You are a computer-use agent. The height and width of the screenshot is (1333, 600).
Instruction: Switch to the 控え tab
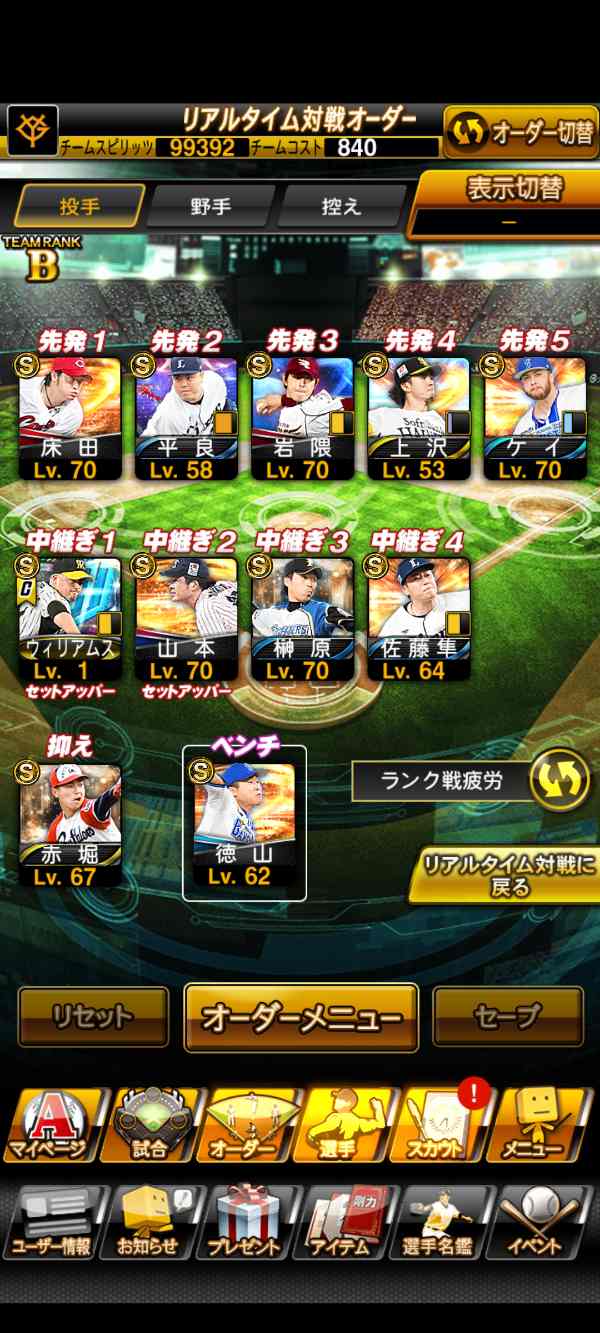coord(341,207)
